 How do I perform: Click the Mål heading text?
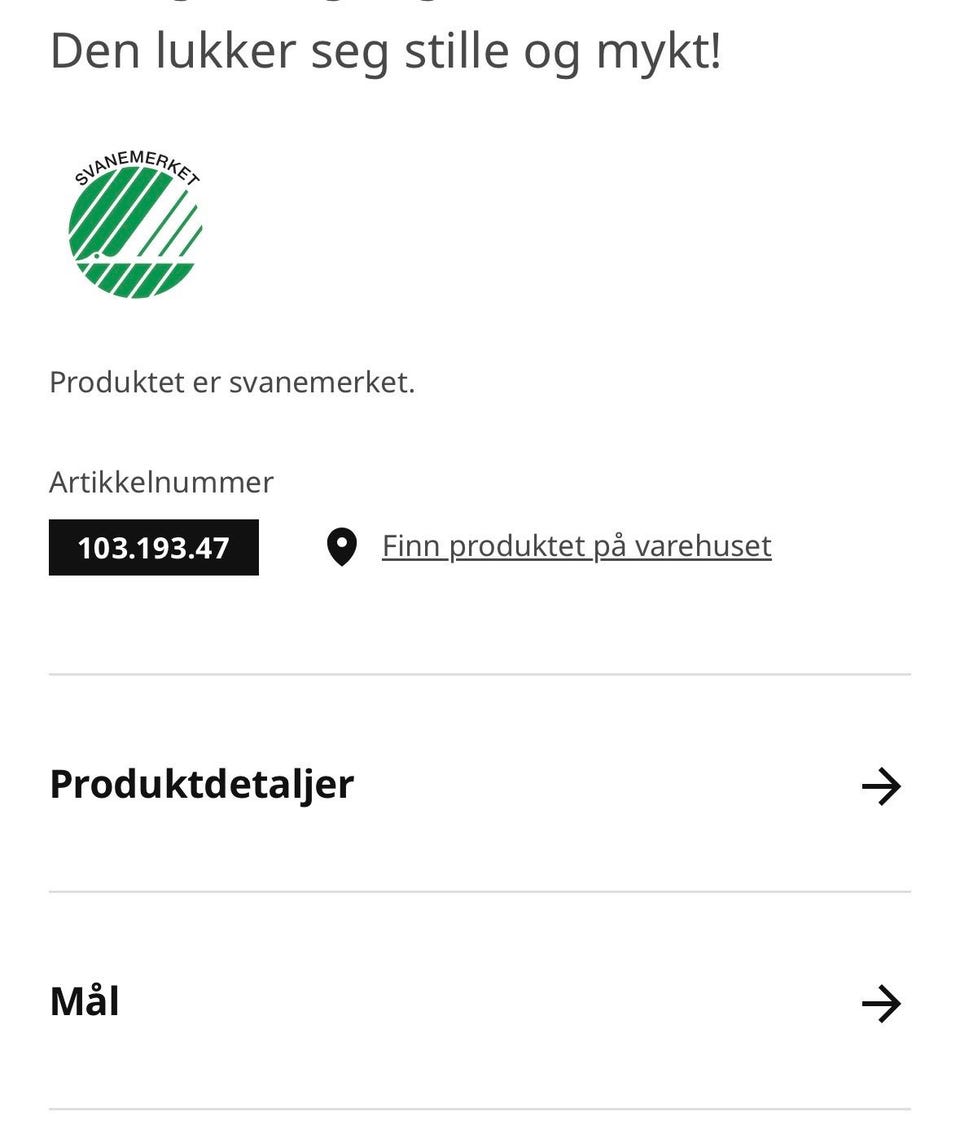[x=85, y=1001]
